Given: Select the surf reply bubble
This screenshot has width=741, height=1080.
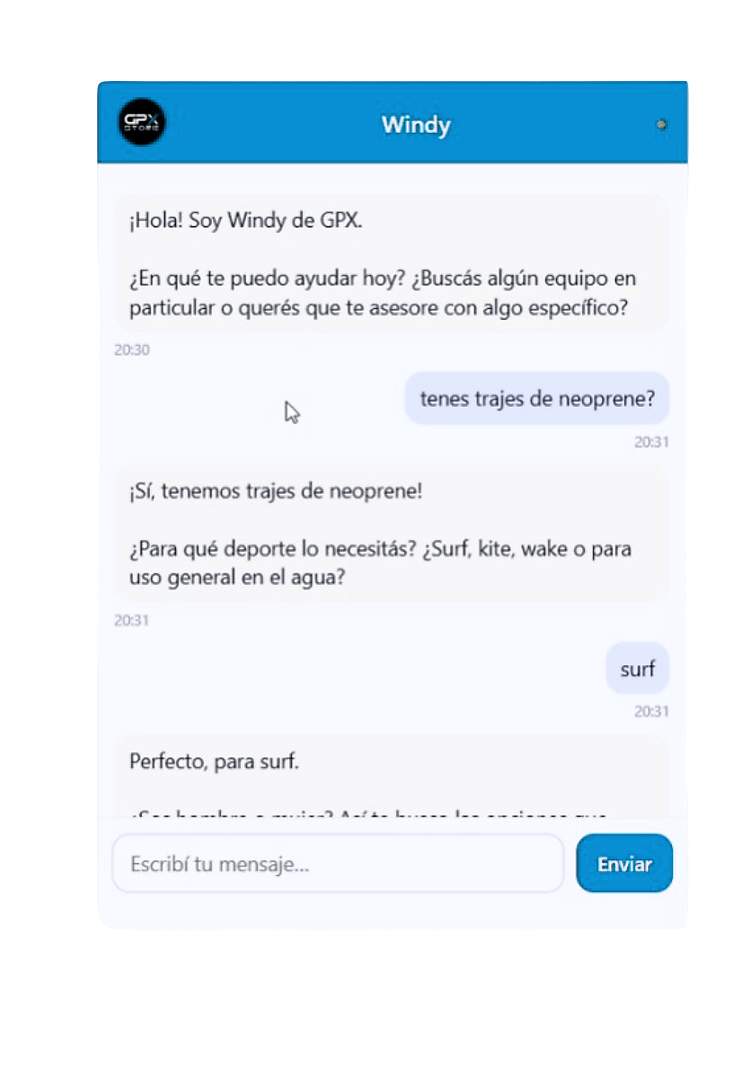Looking at the screenshot, I should coord(637,668).
